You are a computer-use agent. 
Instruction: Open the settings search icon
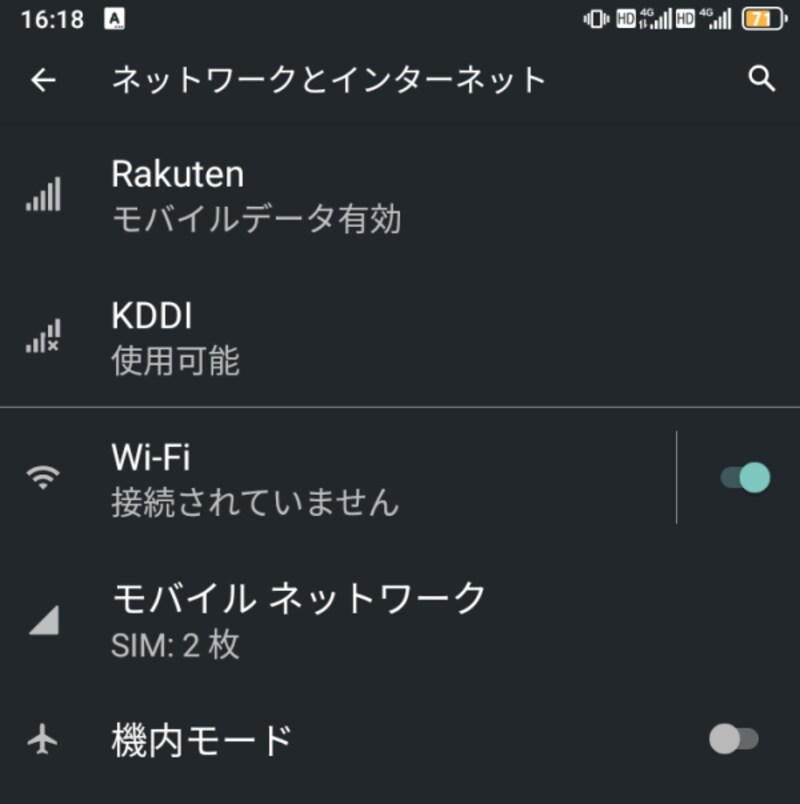pyautogui.click(x=762, y=80)
